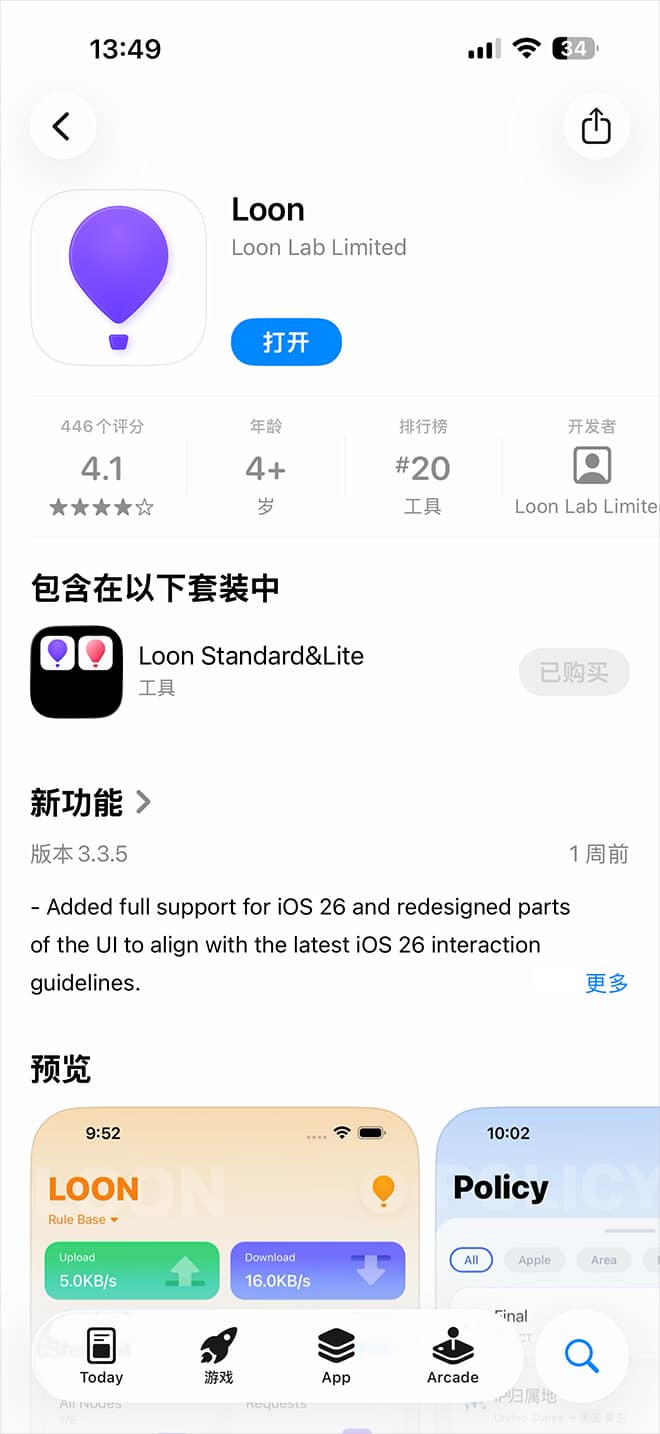Switch to the Today tab
The height and width of the screenshot is (1434, 660).
coord(101,1356)
